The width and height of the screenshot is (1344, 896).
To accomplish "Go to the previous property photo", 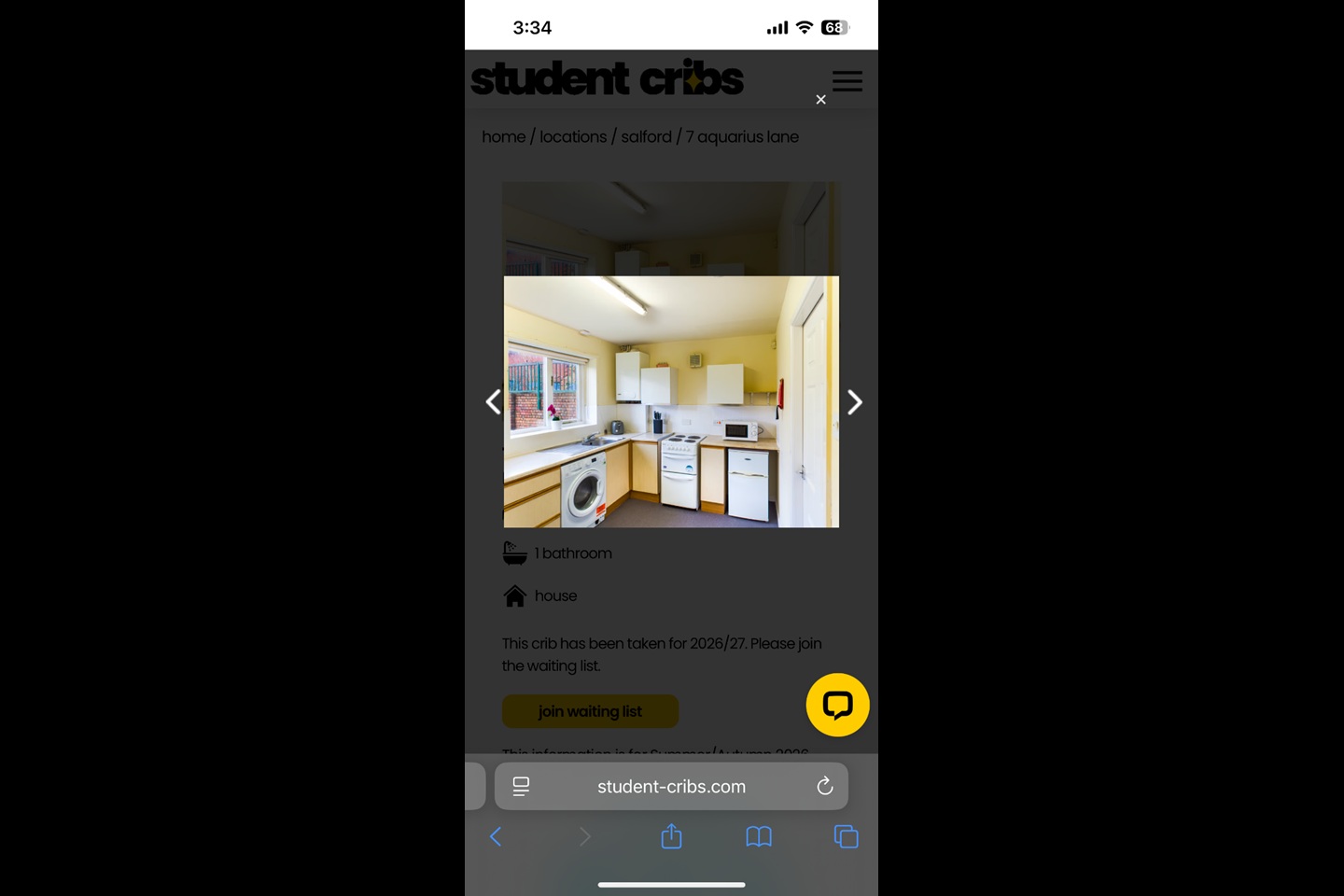I will (x=493, y=402).
